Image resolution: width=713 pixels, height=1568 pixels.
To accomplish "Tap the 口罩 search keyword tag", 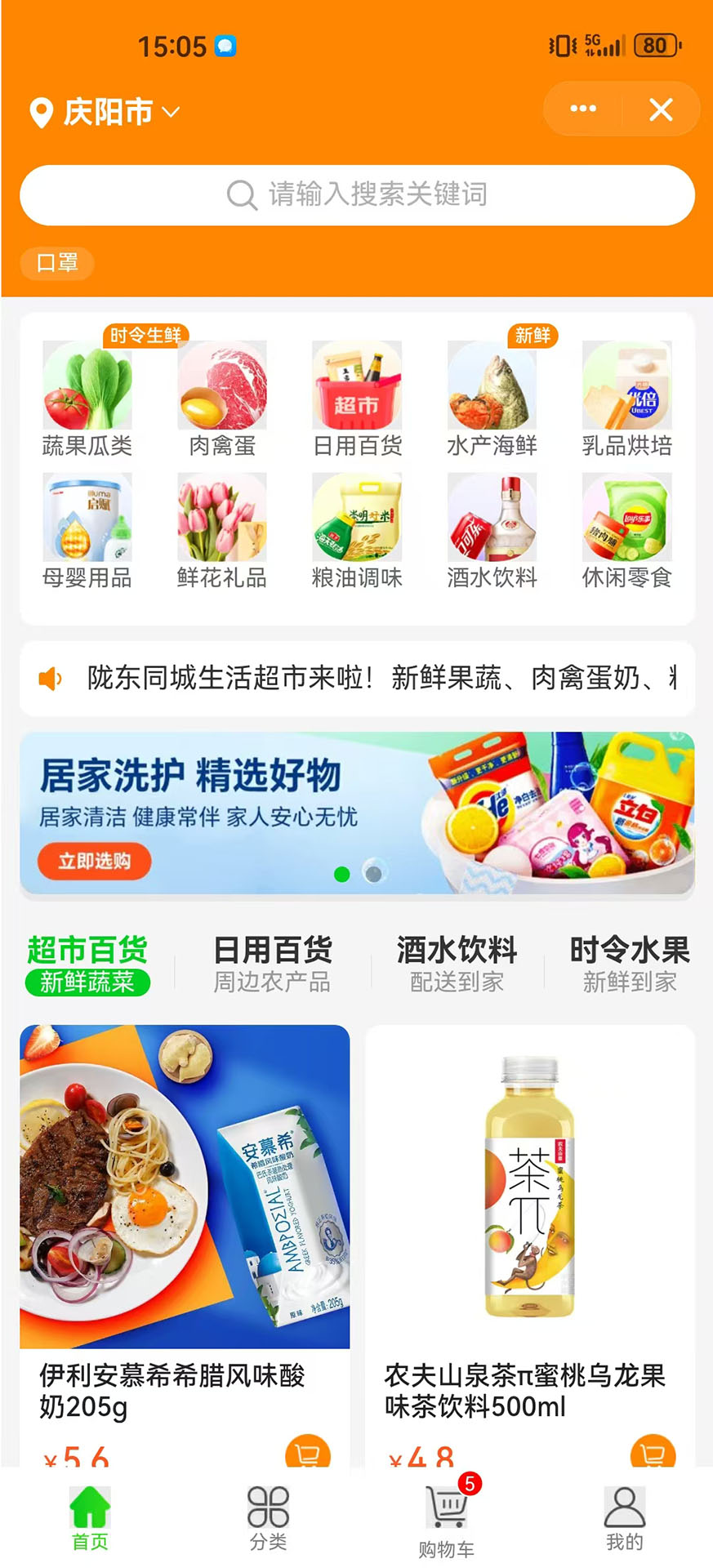I will [x=56, y=264].
